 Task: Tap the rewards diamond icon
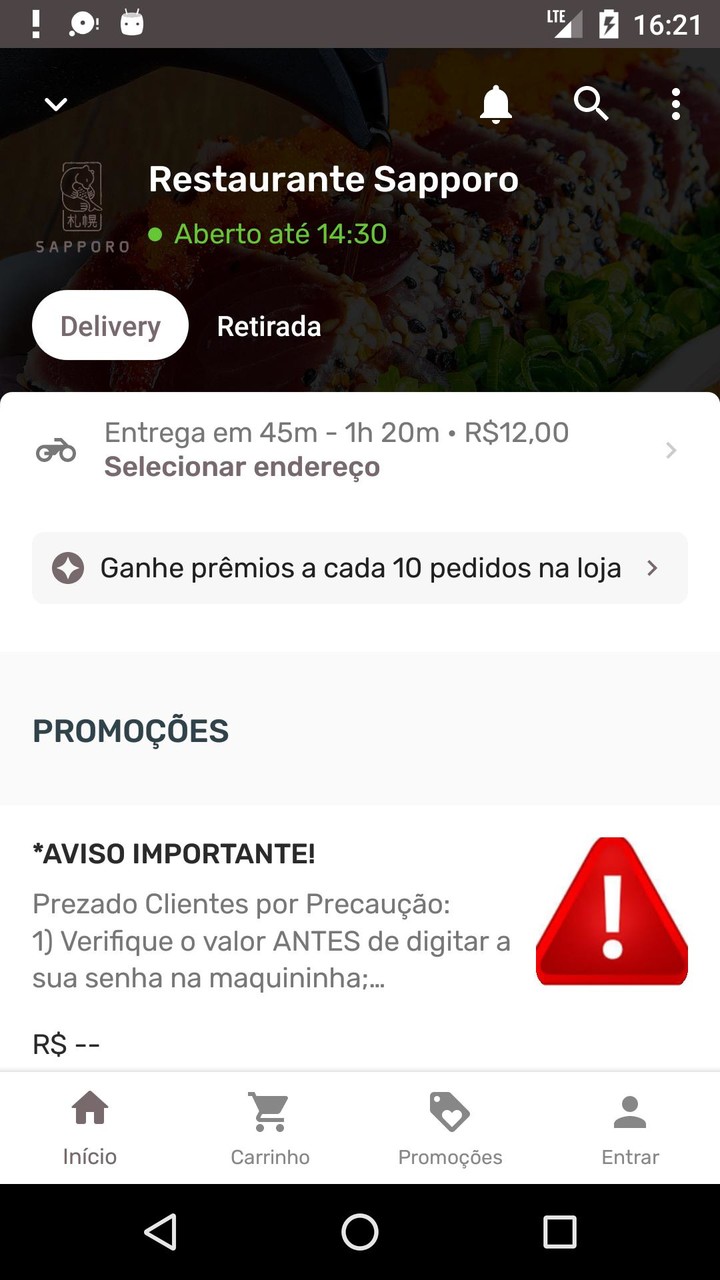click(x=67, y=567)
